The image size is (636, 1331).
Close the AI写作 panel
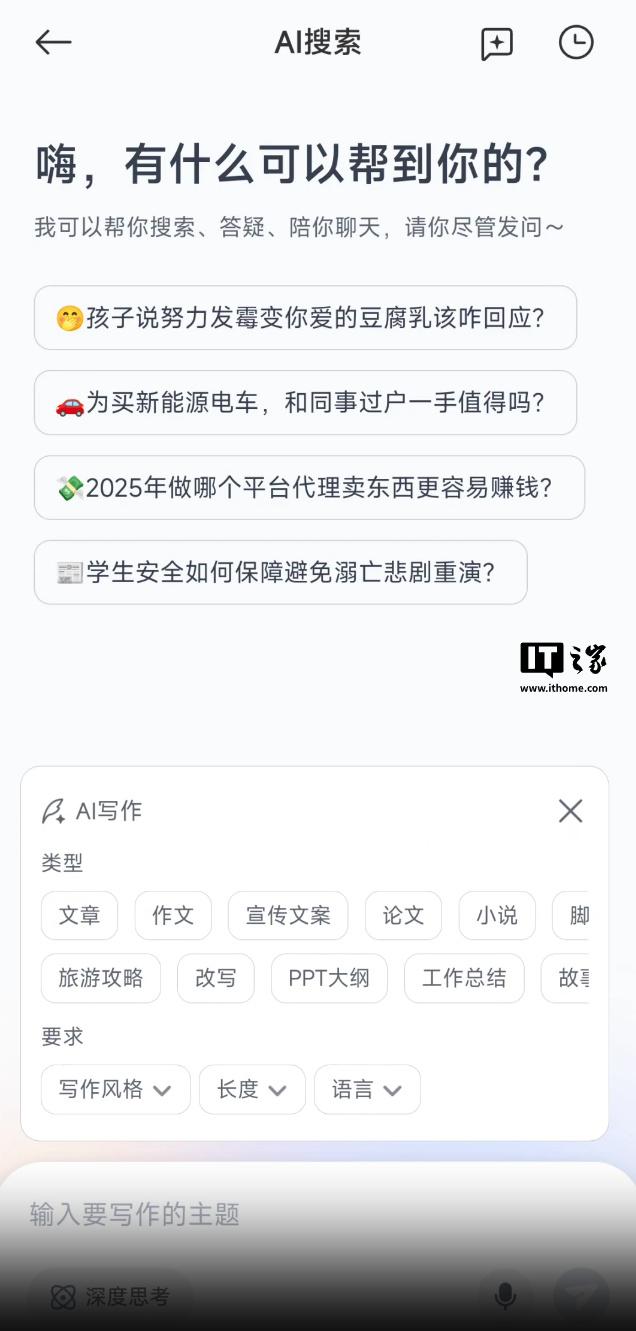tap(570, 811)
